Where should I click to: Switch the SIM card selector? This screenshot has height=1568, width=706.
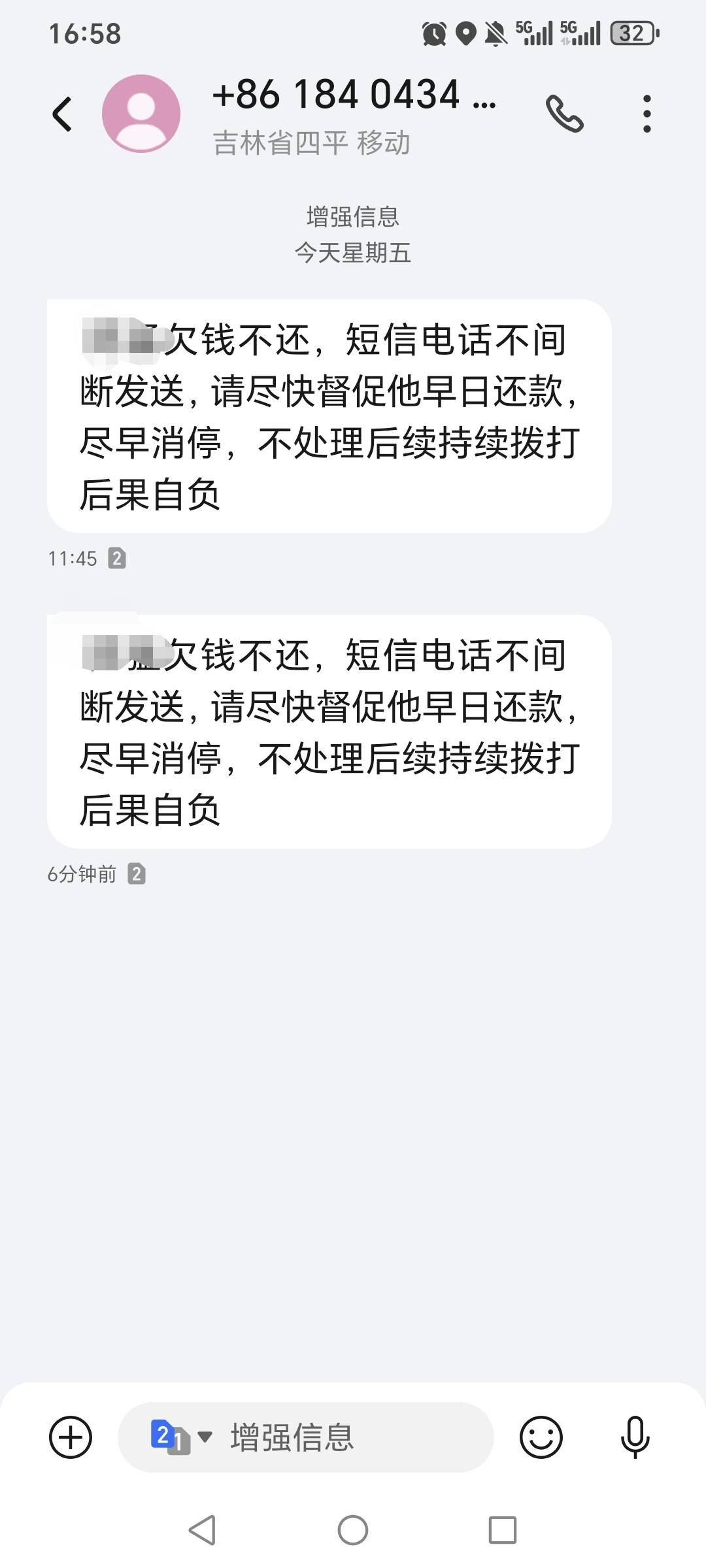tap(181, 1437)
